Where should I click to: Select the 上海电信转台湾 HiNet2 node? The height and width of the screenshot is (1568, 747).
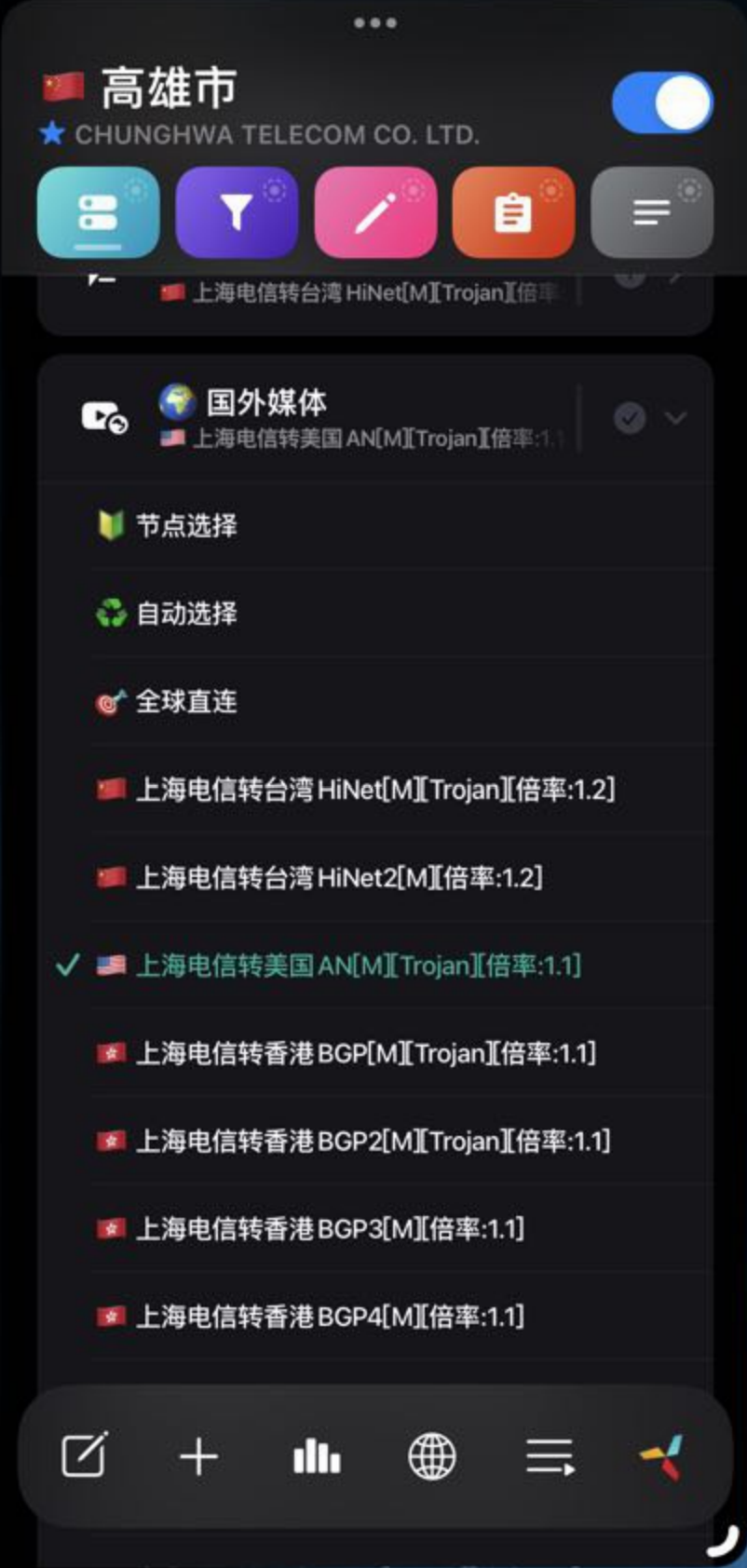pos(338,877)
